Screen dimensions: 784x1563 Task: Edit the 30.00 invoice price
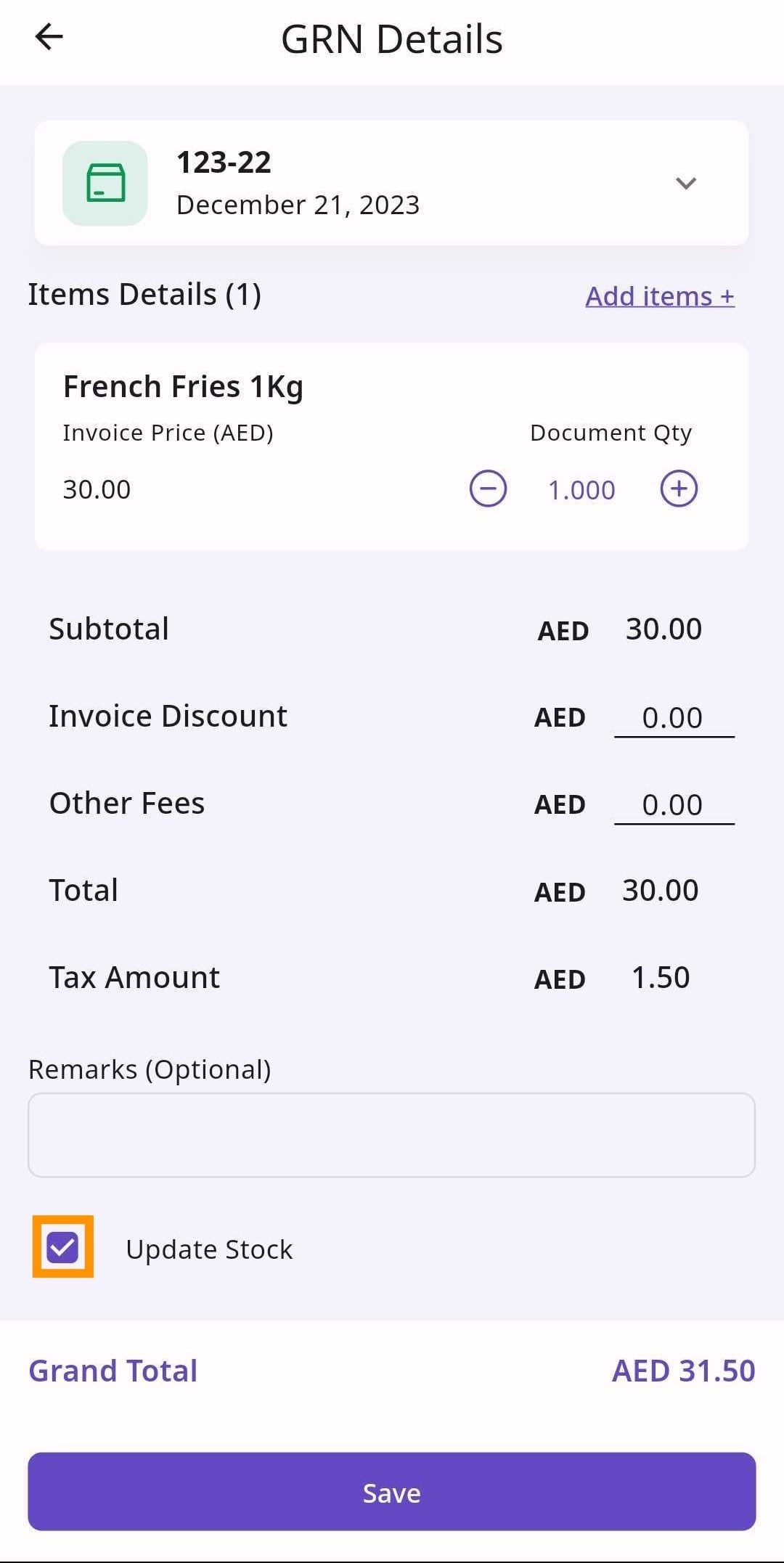[97, 490]
